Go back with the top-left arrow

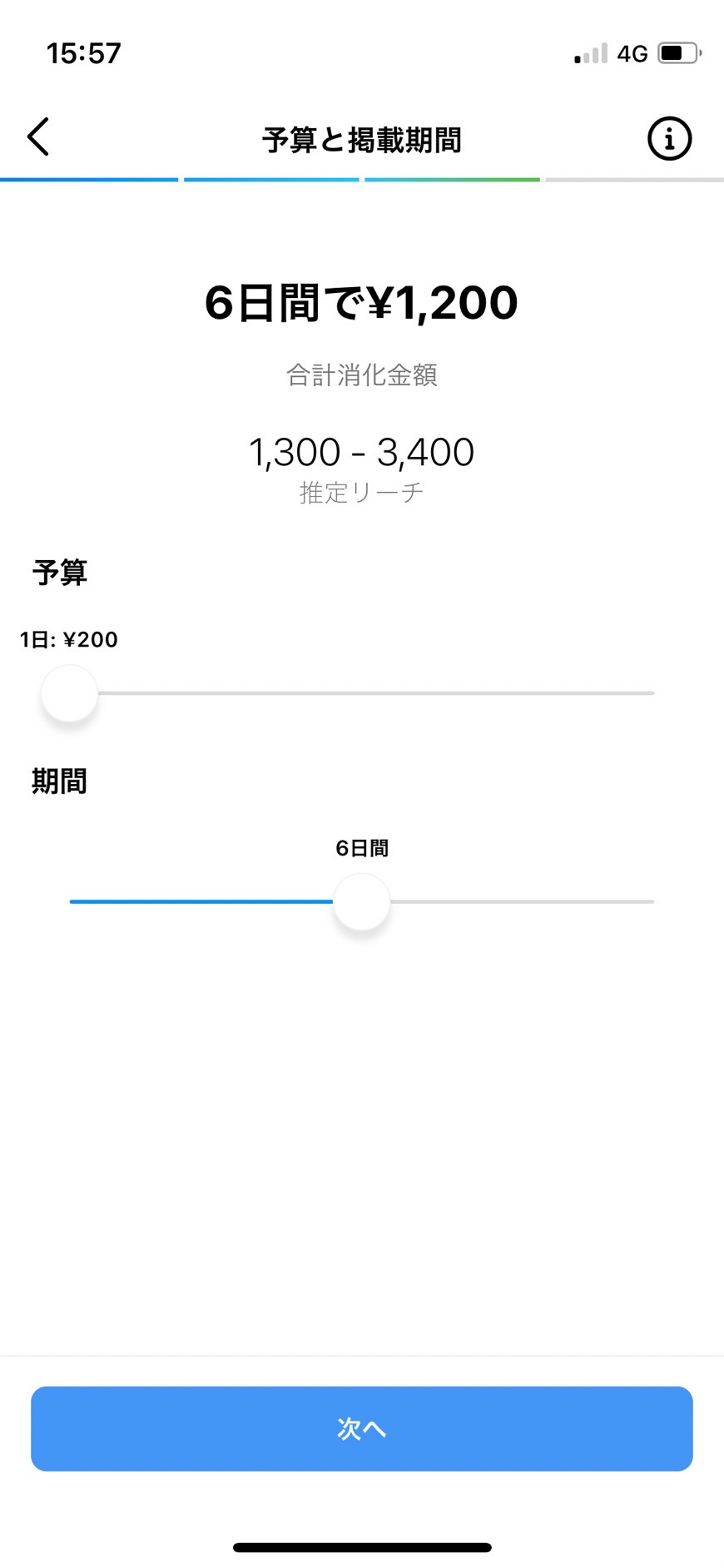pos(38,136)
